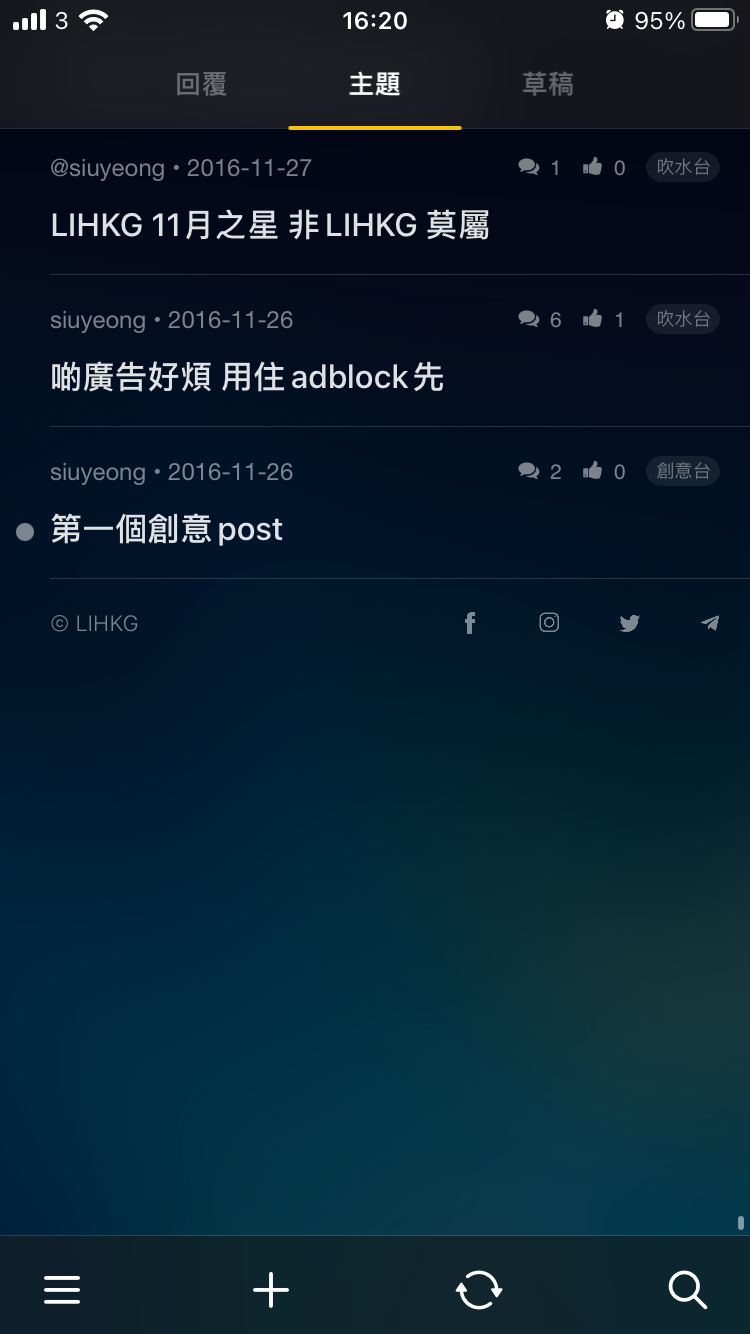This screenshot has width=750, height=1334.
Task: Open @siuyeong's profile from the first post
Action: pos(106,167)
